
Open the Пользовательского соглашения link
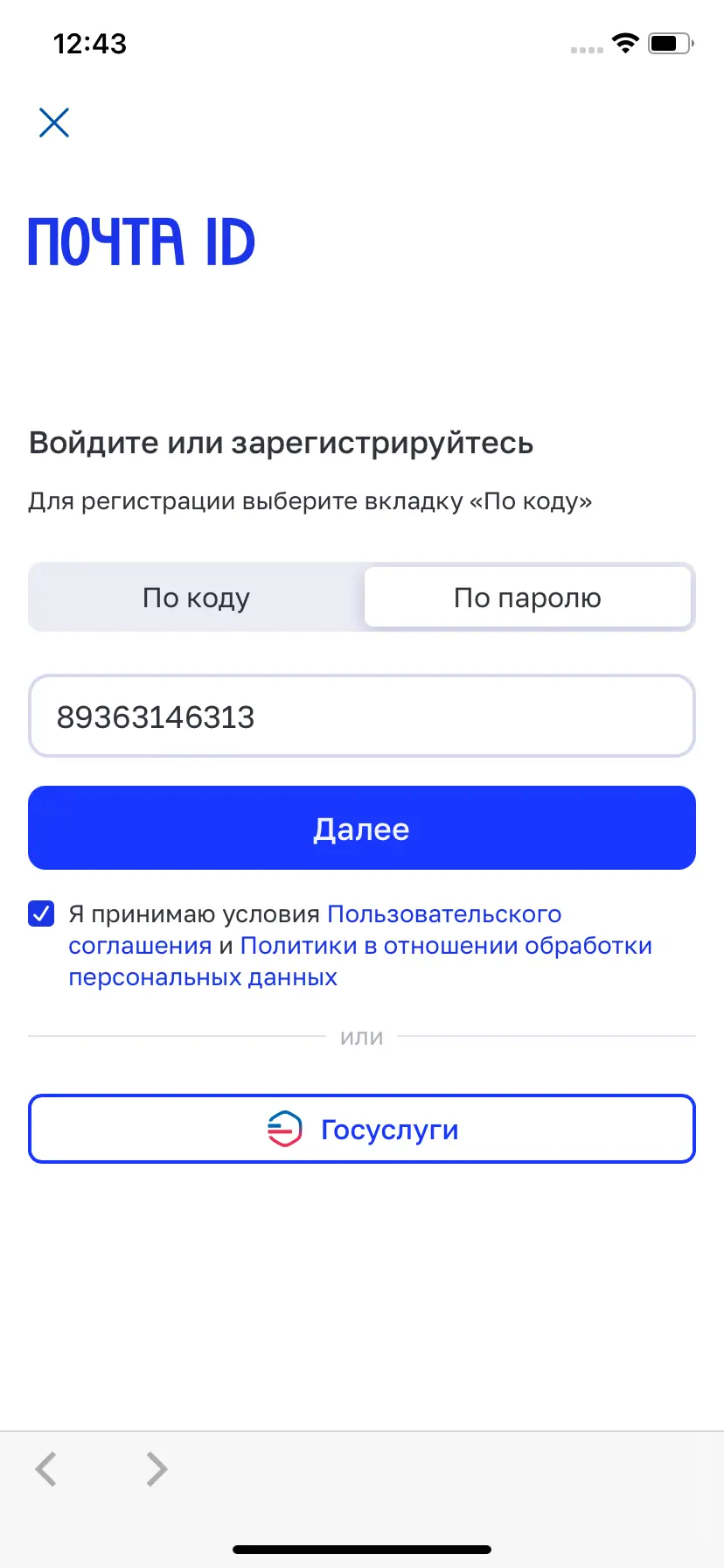[x=444, y=914]
